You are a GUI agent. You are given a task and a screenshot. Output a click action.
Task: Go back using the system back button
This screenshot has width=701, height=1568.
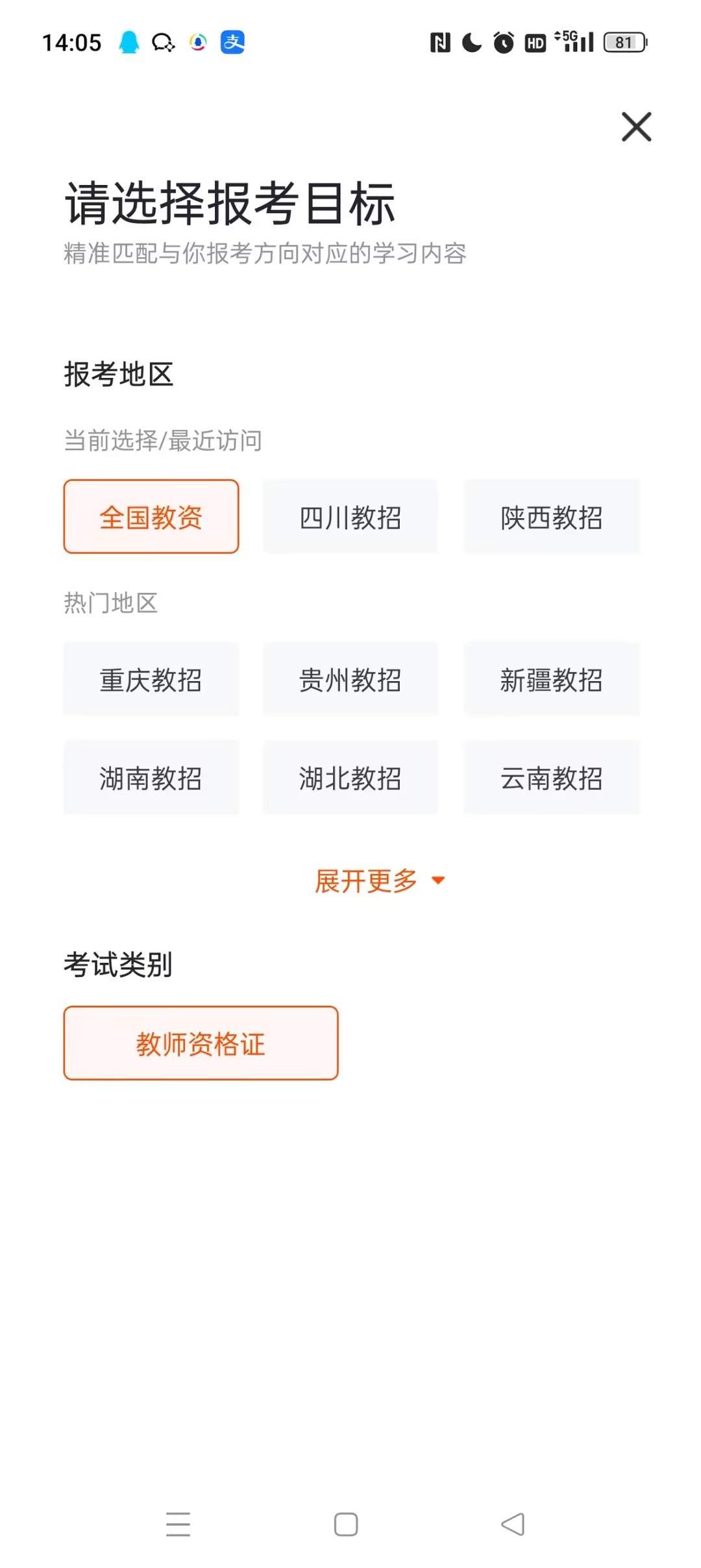tap(513, 1524)
